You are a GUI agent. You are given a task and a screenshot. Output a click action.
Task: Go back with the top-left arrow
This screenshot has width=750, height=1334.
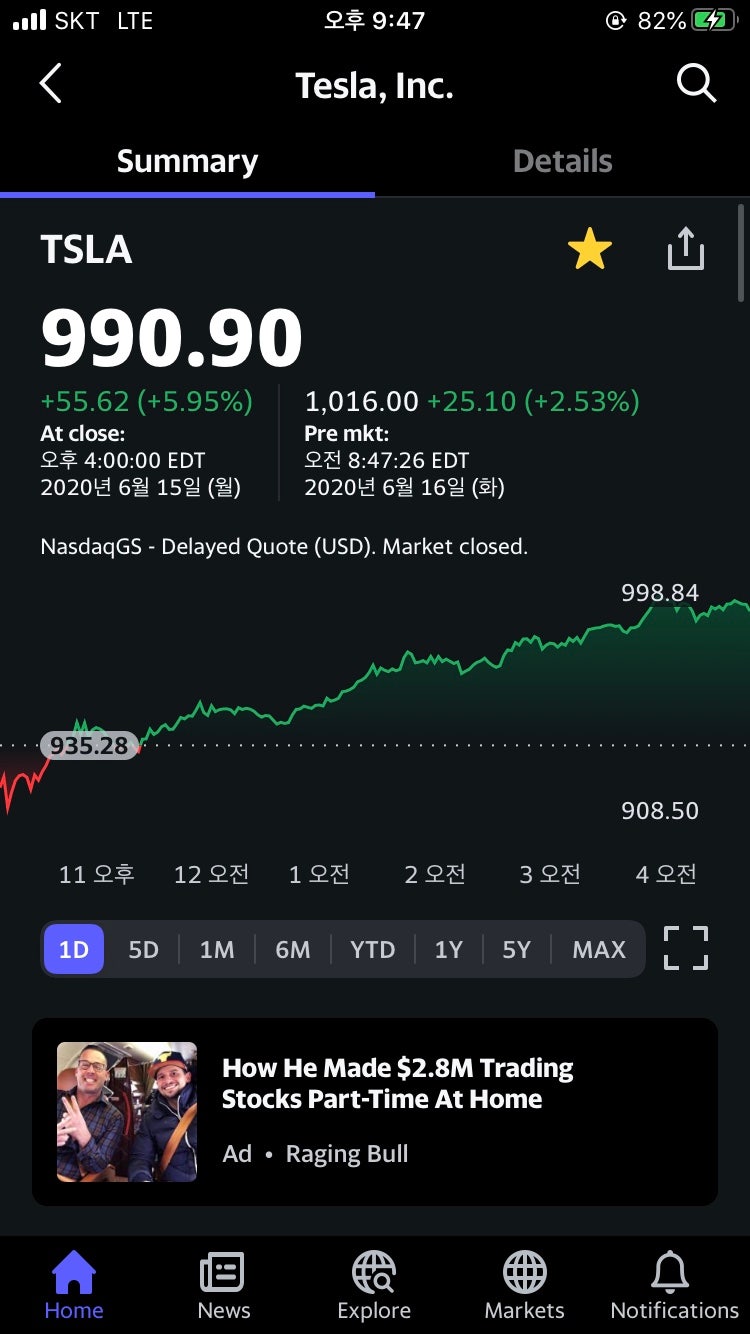[51, 84]
